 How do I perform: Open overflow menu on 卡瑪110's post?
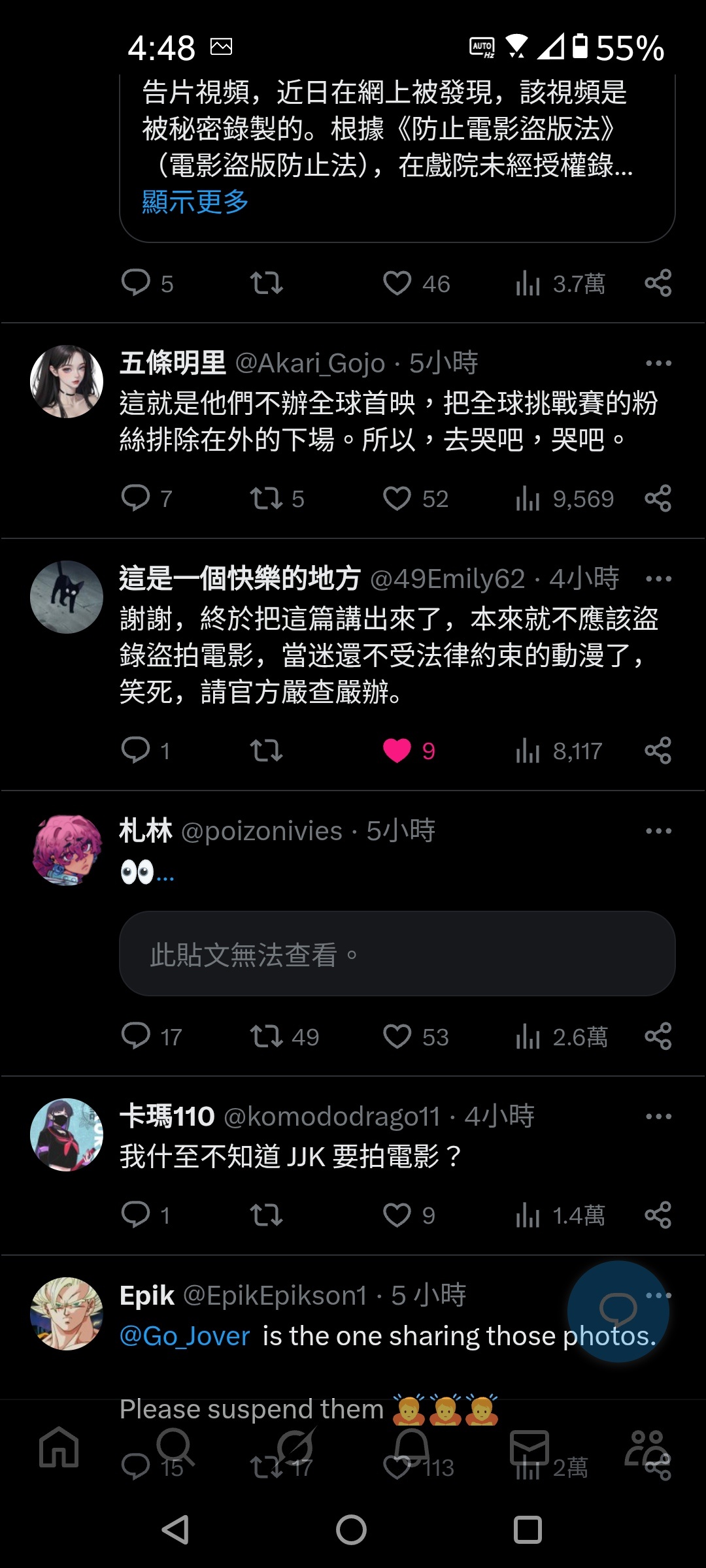pos(658,1117)
